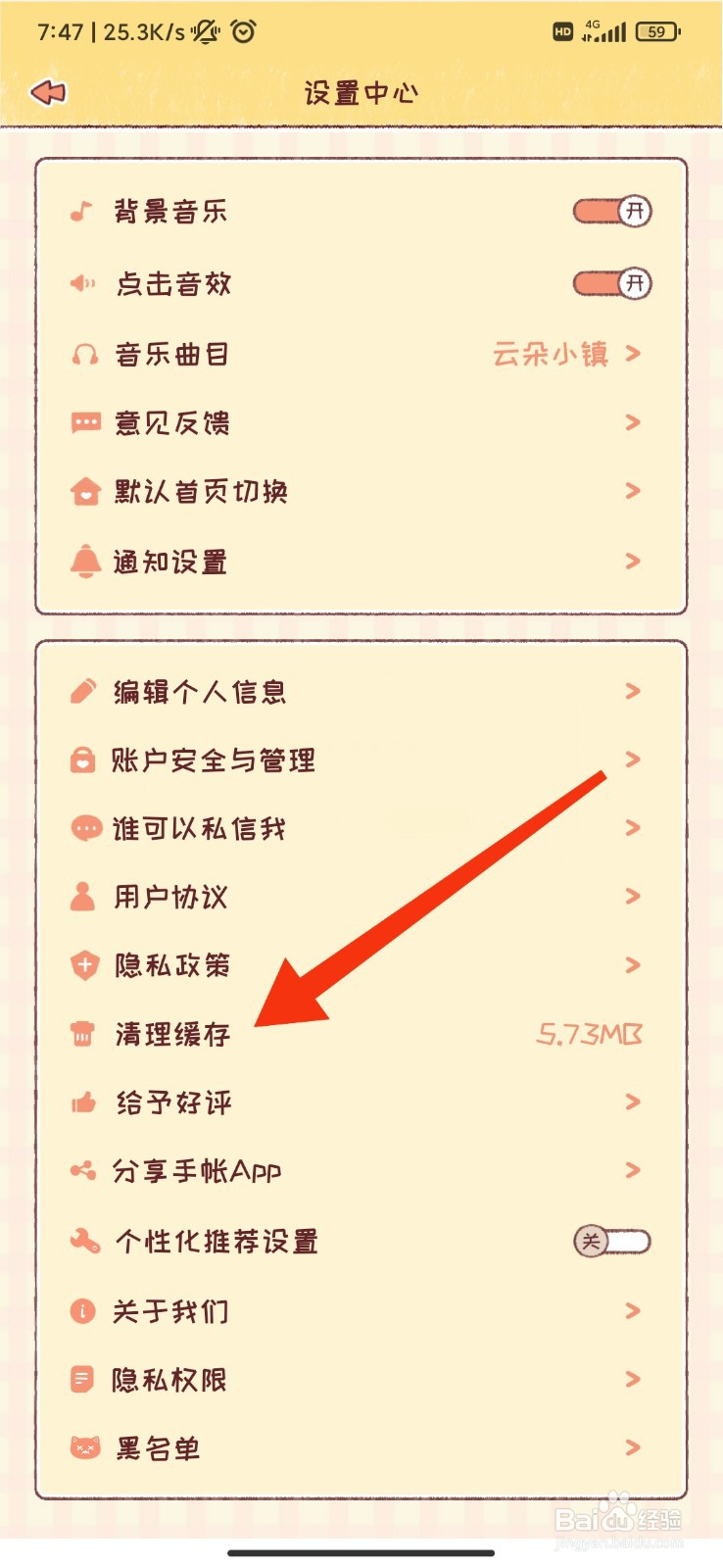Enable 个性化推荐设置
Screen dimensions: 723x1568
[x=610, y=1241]
